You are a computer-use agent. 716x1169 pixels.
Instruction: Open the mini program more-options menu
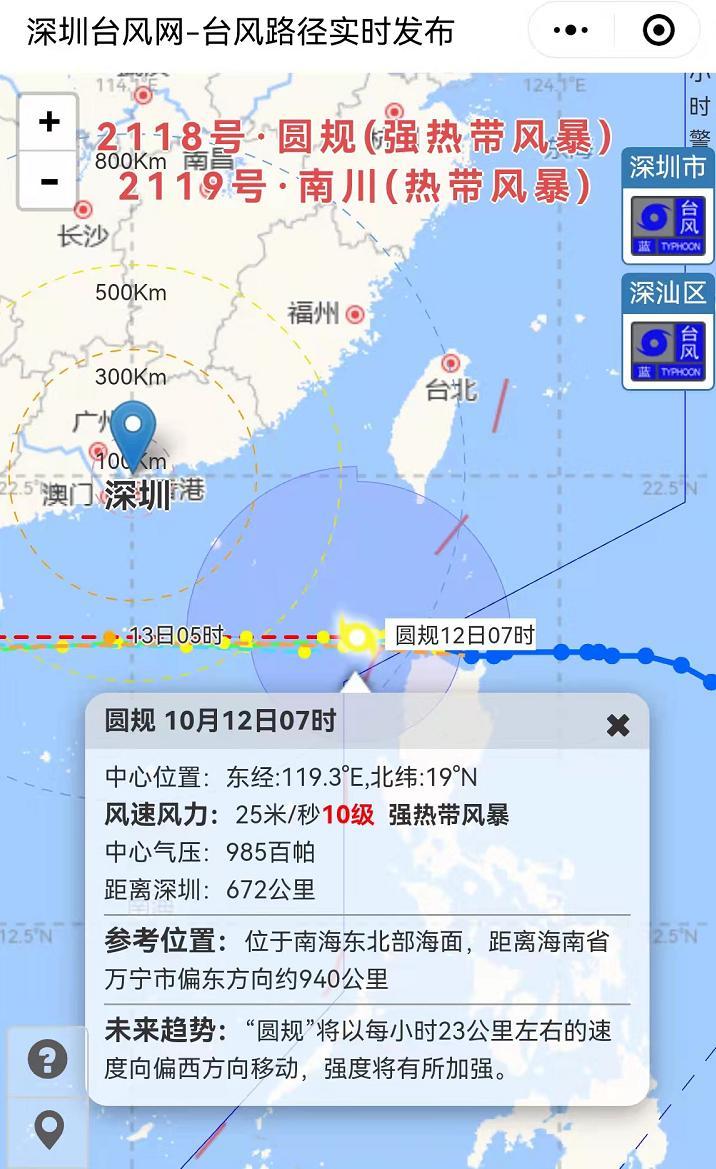571,31
